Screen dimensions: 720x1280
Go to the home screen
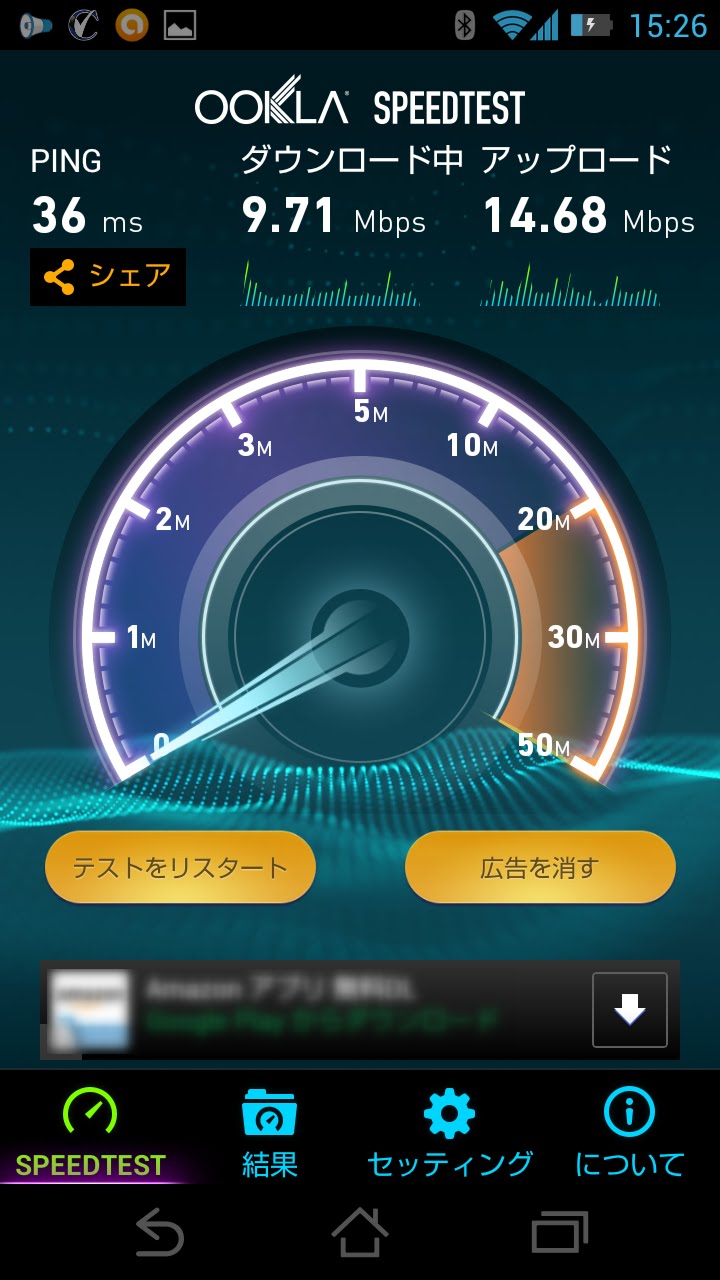click(x=360, y=1232)
